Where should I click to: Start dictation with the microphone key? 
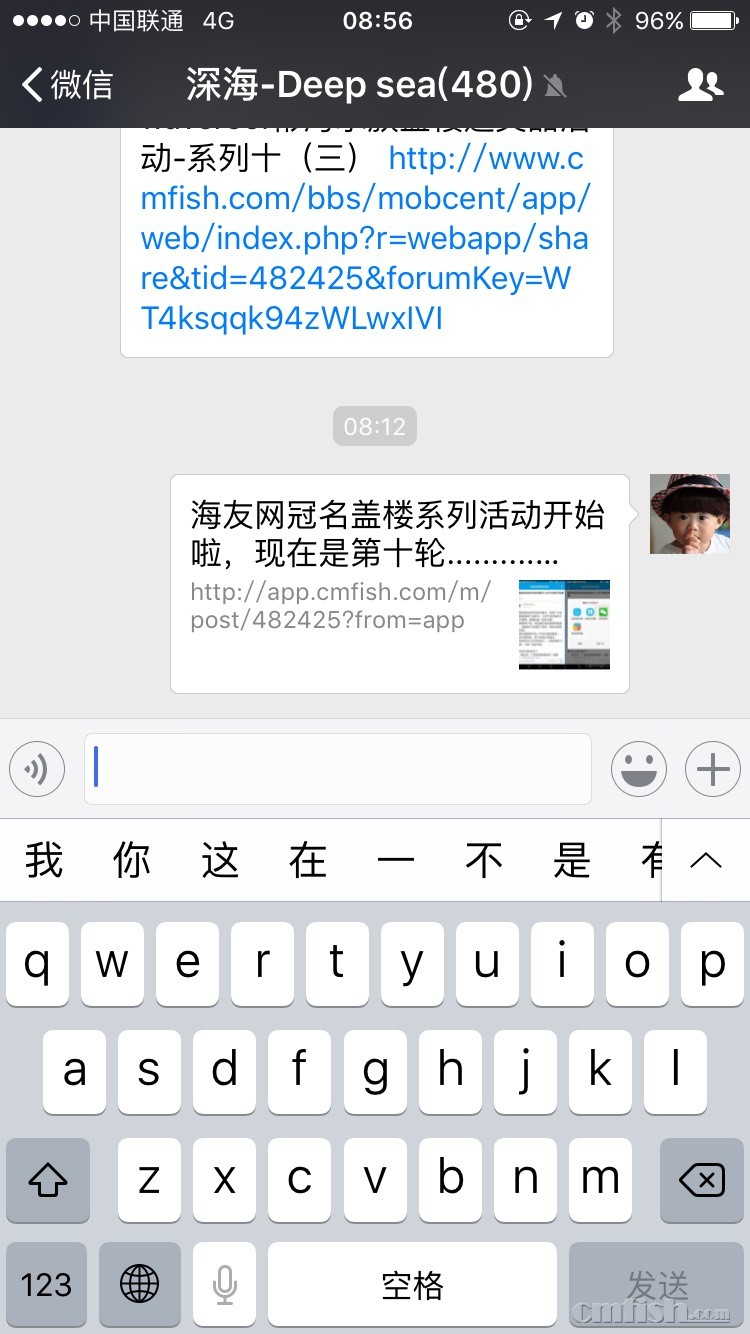click(224, 1284)
